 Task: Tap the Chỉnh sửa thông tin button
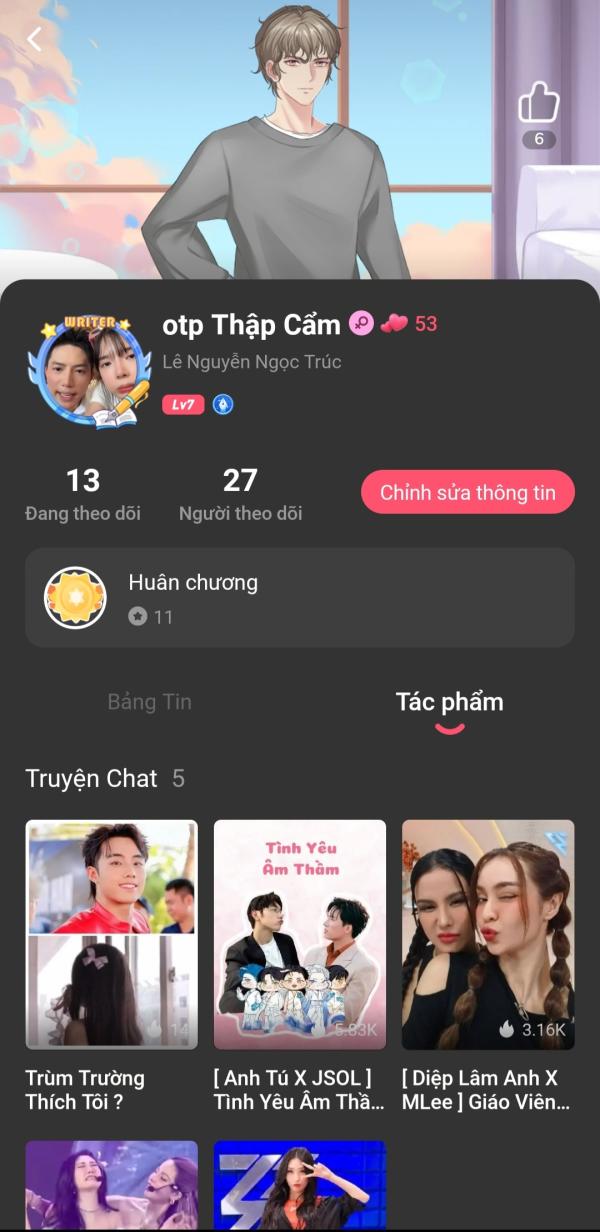pyautogui.click(x=468, y=493)
